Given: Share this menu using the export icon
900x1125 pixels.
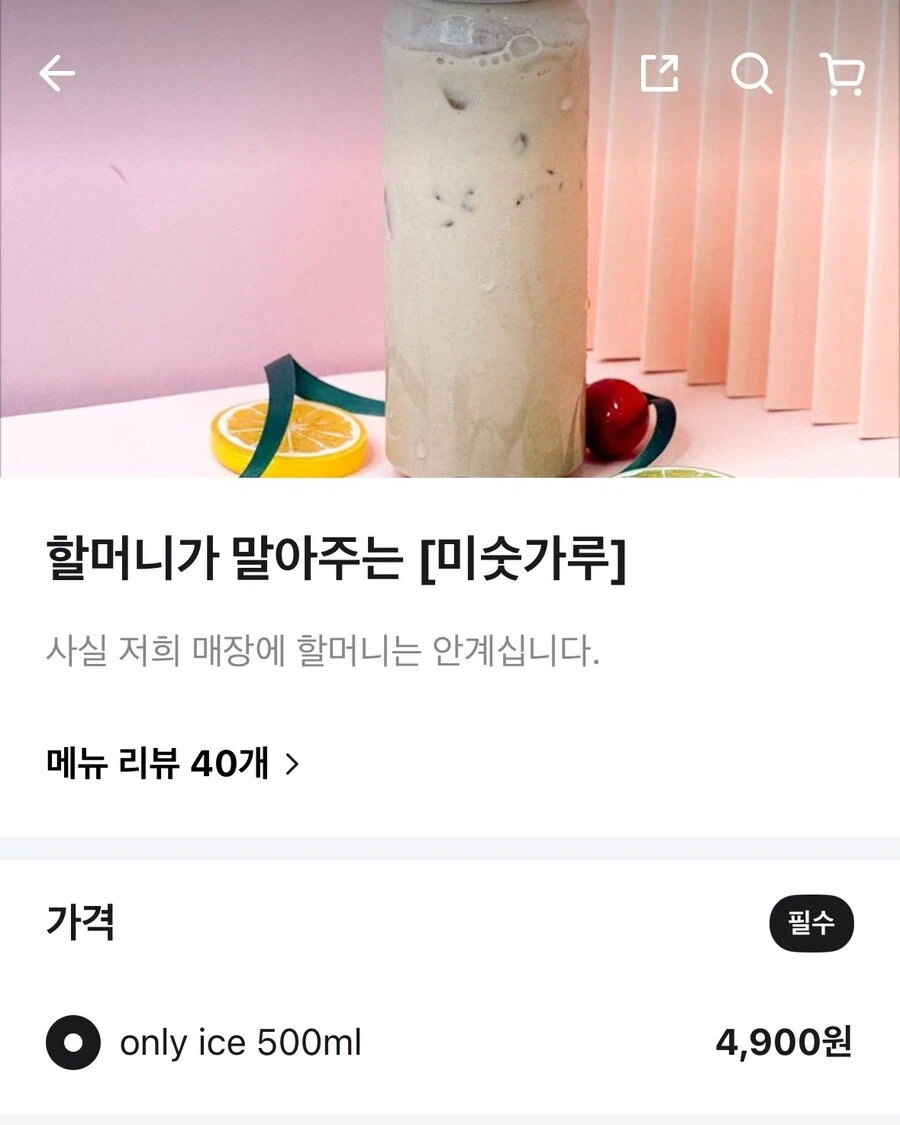Looking at the screenshot, I should tap(662, 72).
